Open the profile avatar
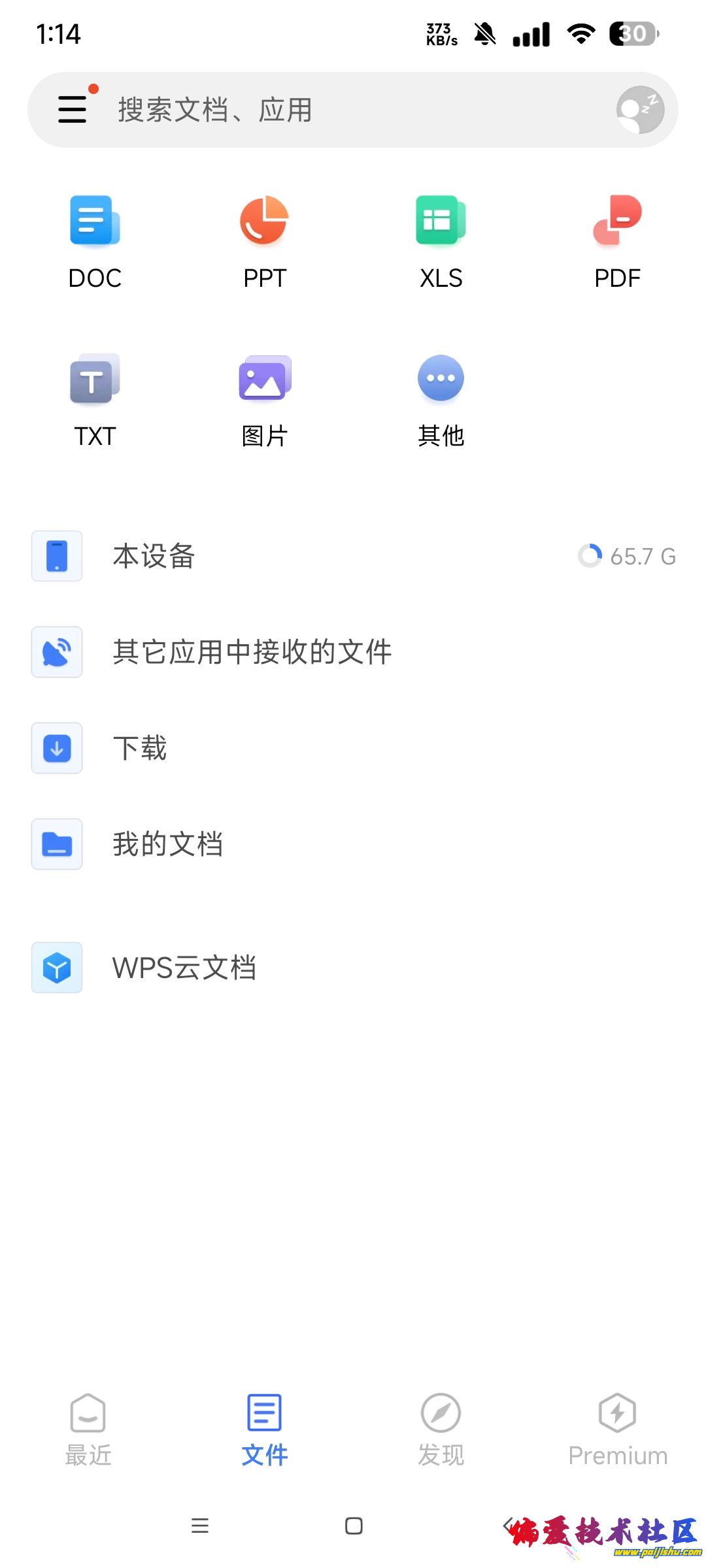Viewport: 706px width, 1568px height. tap(639, 110)
